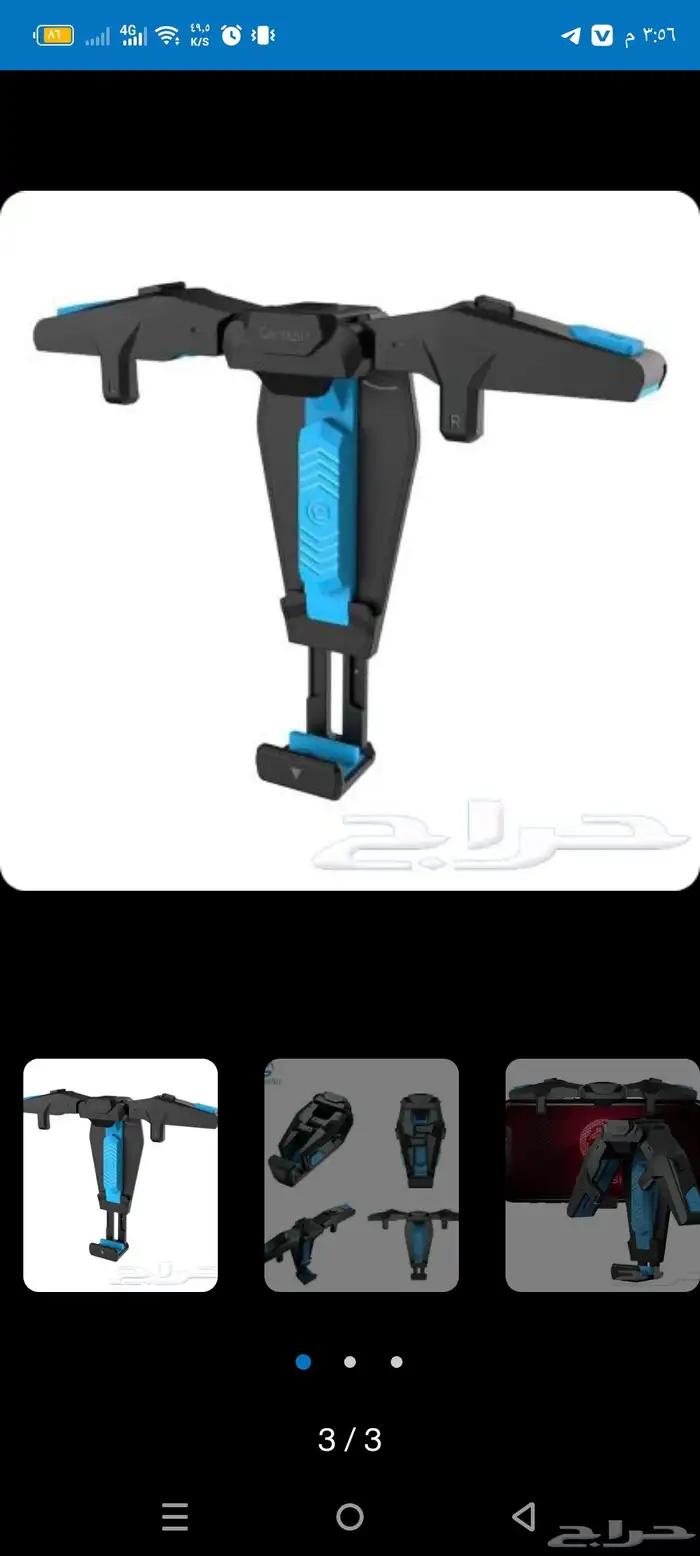View the thumbnail with the red phone screen

tap(602, 1175)
